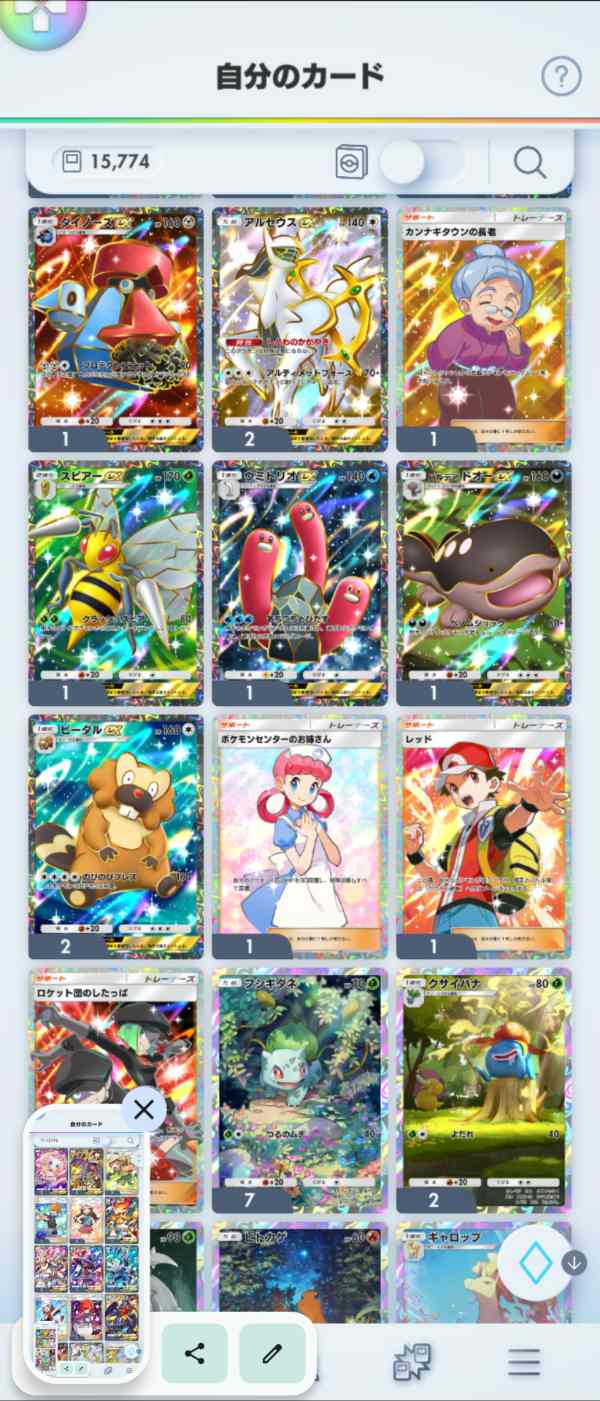Open the hamburger menu

point(523,1362)
